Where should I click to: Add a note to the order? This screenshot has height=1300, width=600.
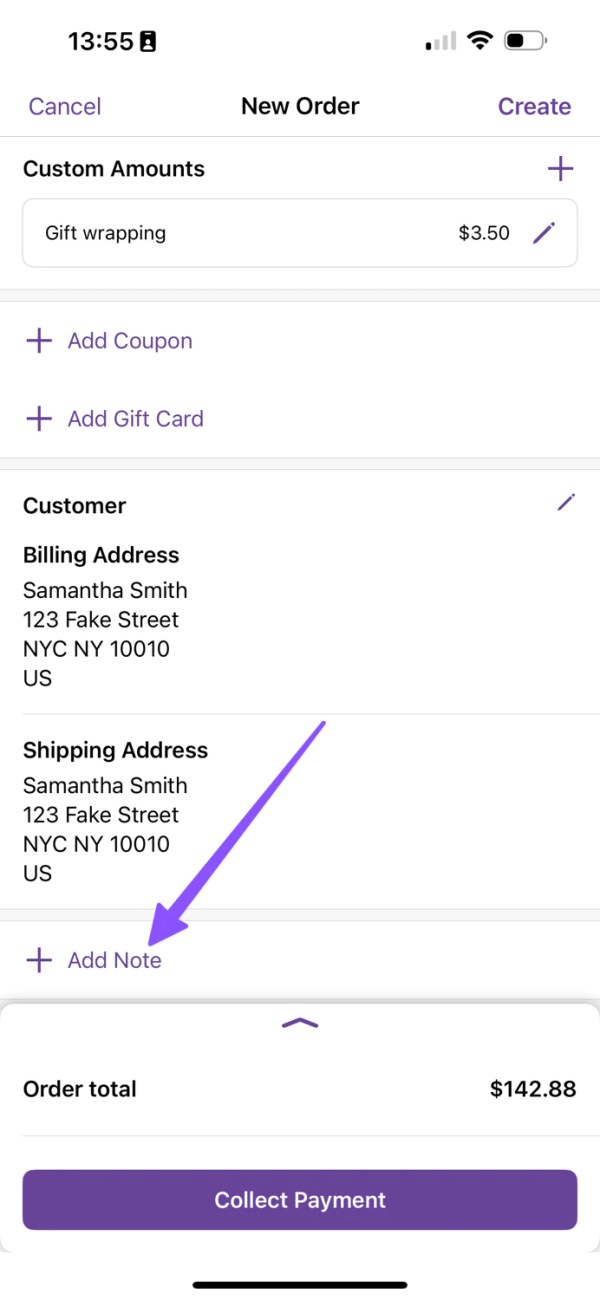click(93, 961)
